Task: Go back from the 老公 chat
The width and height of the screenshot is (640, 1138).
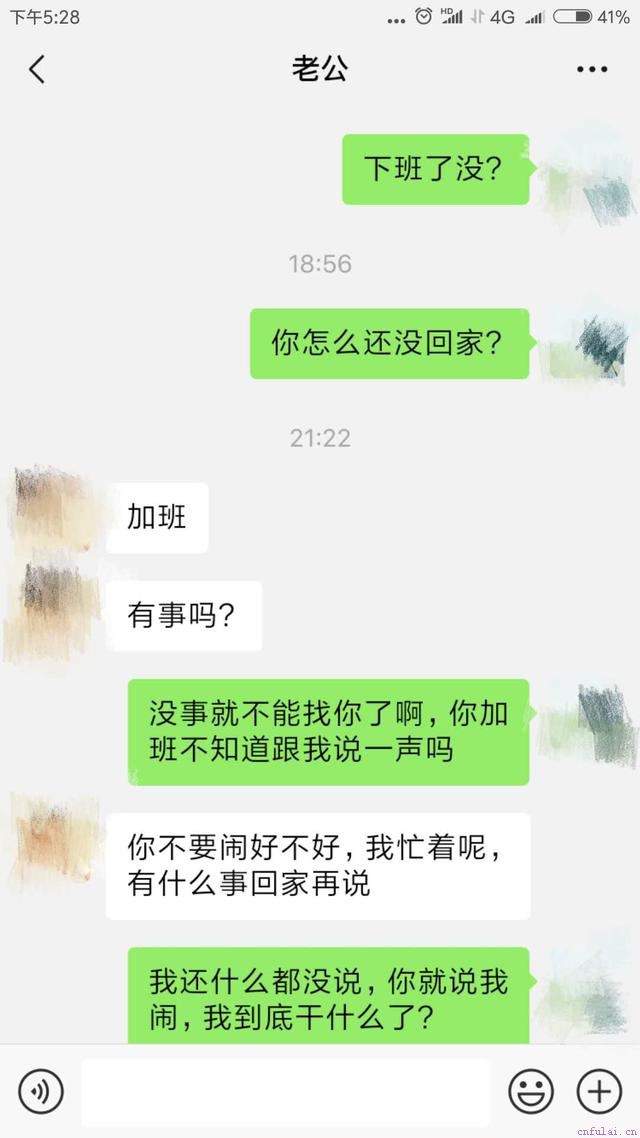Action: click(x=37, y=69)
